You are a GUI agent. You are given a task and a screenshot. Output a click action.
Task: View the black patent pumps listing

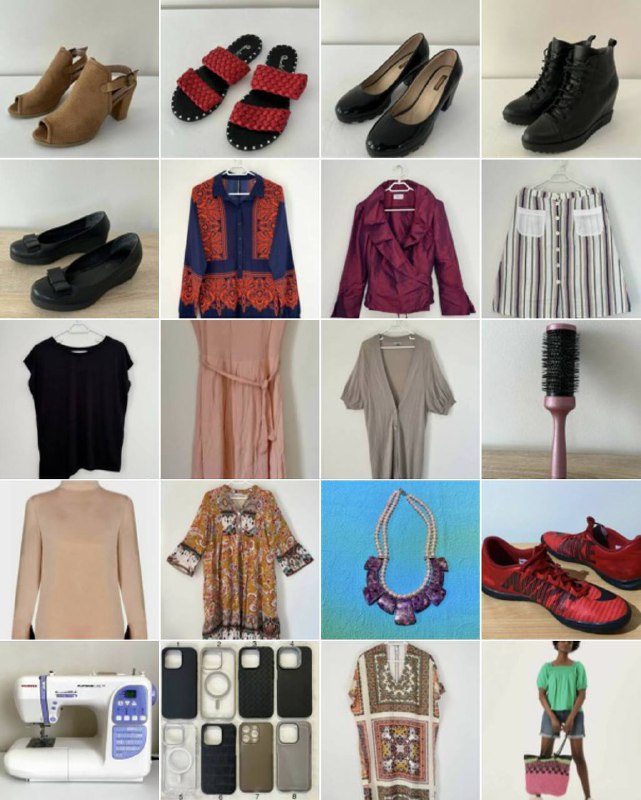399,80
